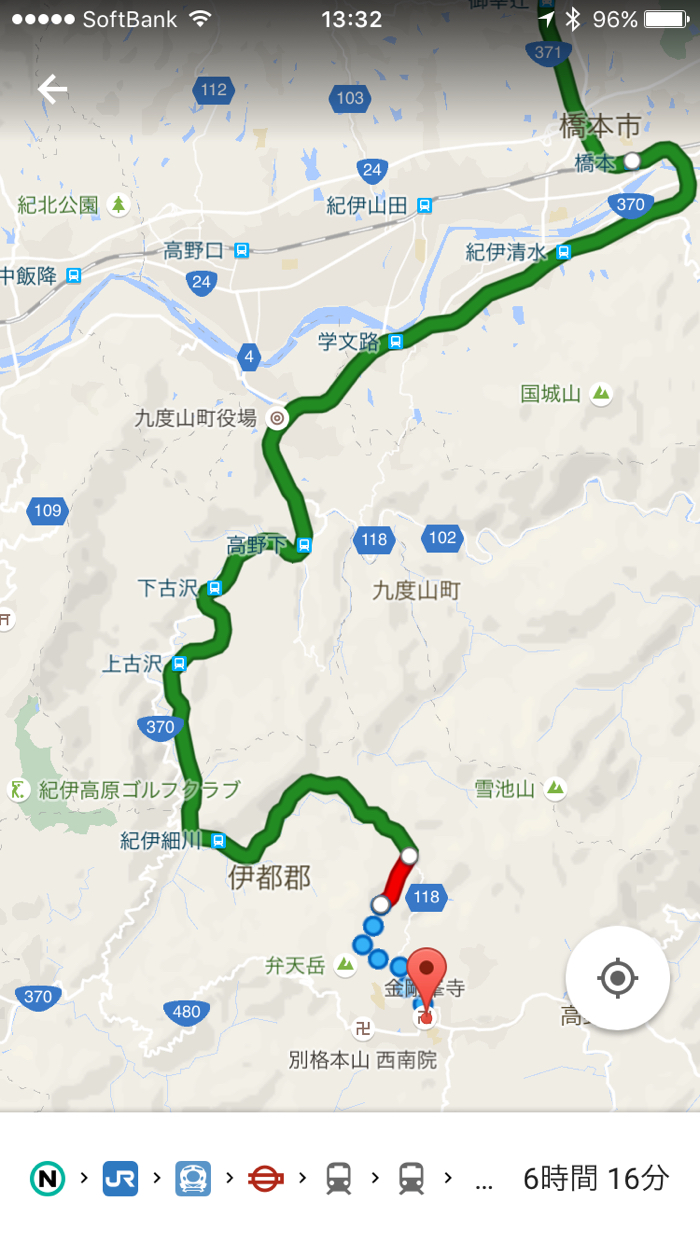
Task: Select 学文路 station marker
Action: point(396,342)
